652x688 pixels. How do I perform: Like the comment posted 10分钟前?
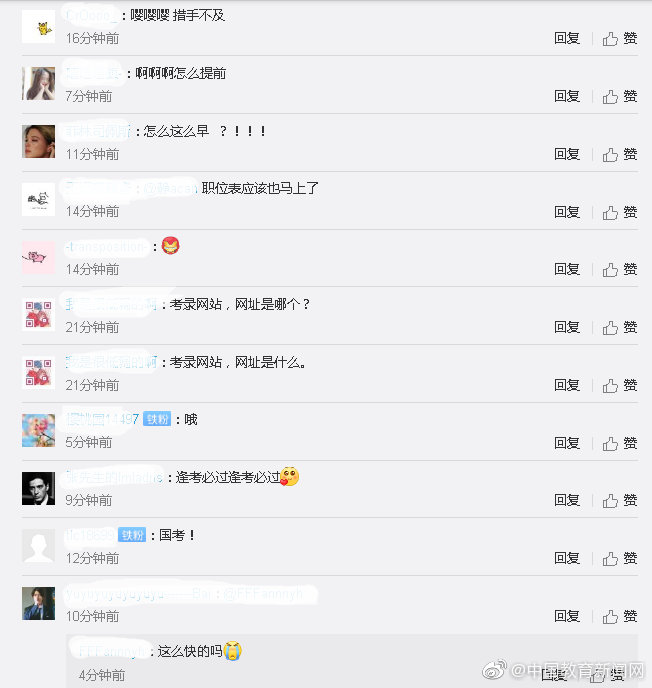[x=620, y=616]
